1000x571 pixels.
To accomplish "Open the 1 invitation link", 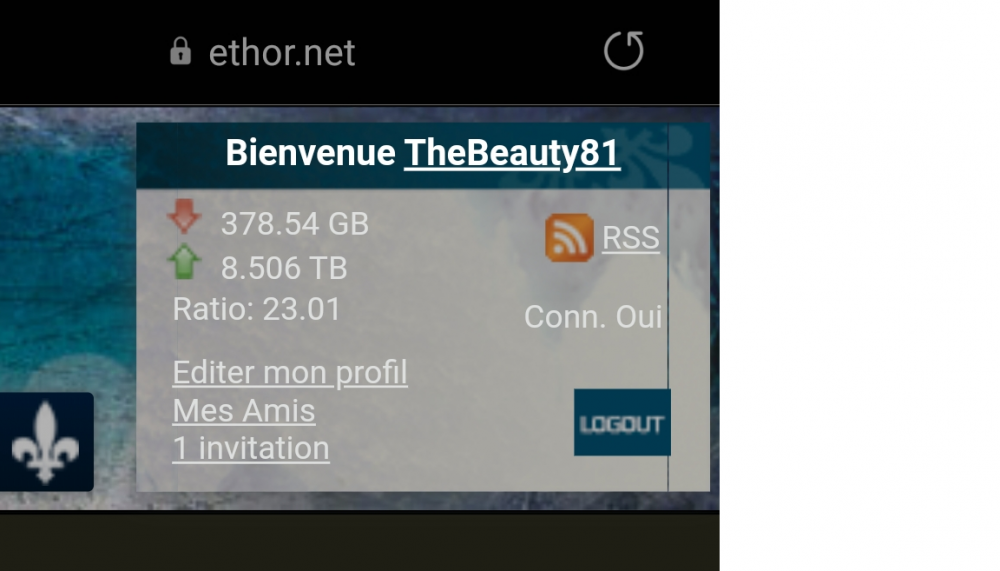I will coord(250,447).
